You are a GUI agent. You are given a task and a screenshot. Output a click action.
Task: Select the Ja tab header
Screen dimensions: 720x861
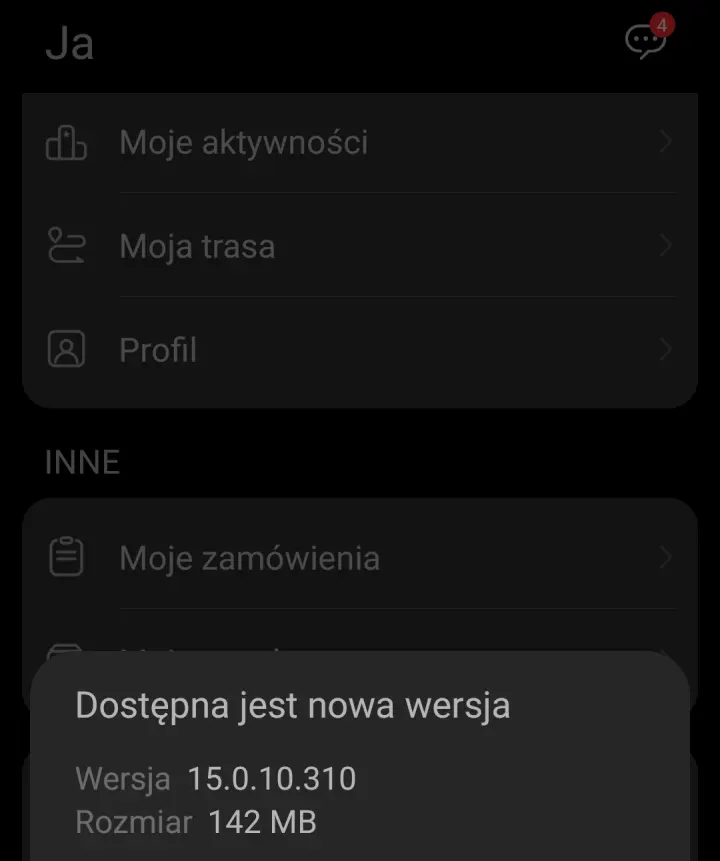[72, 44]
